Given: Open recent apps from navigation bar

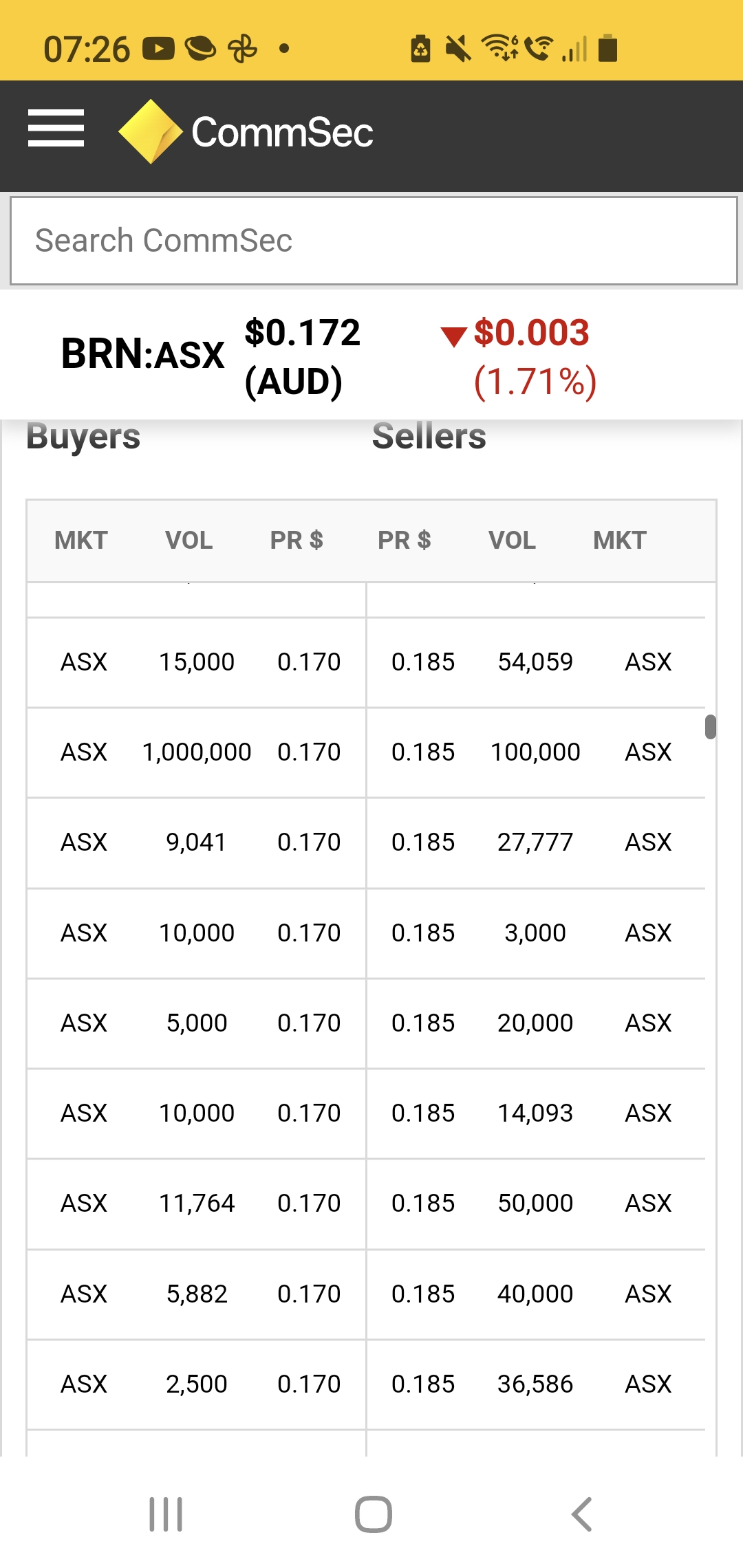Looking at the screenshot, I should coord(166,1514).
